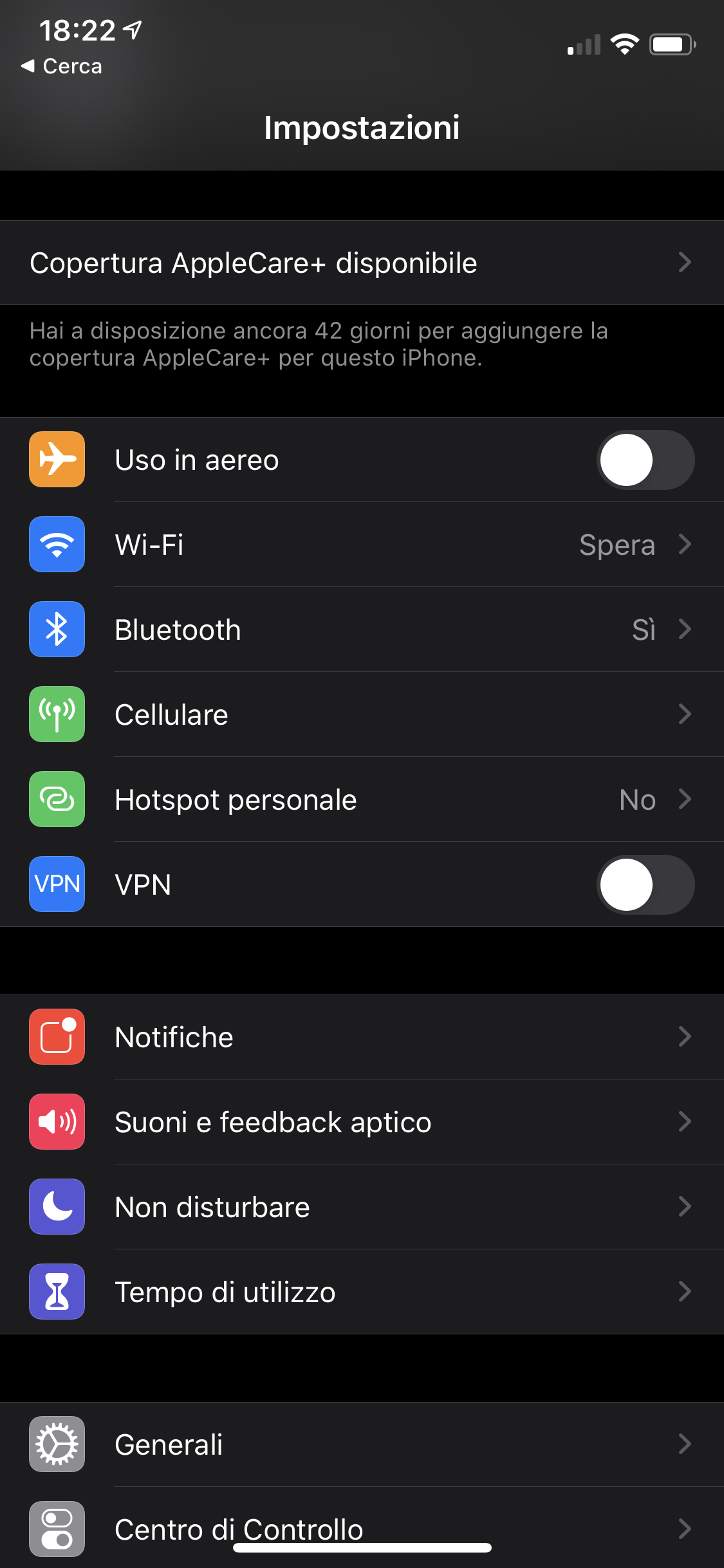Tap the green Cellulare antenna icon
The width and height of the screenshot is (724, 1568).
click(x=57, y=714)
